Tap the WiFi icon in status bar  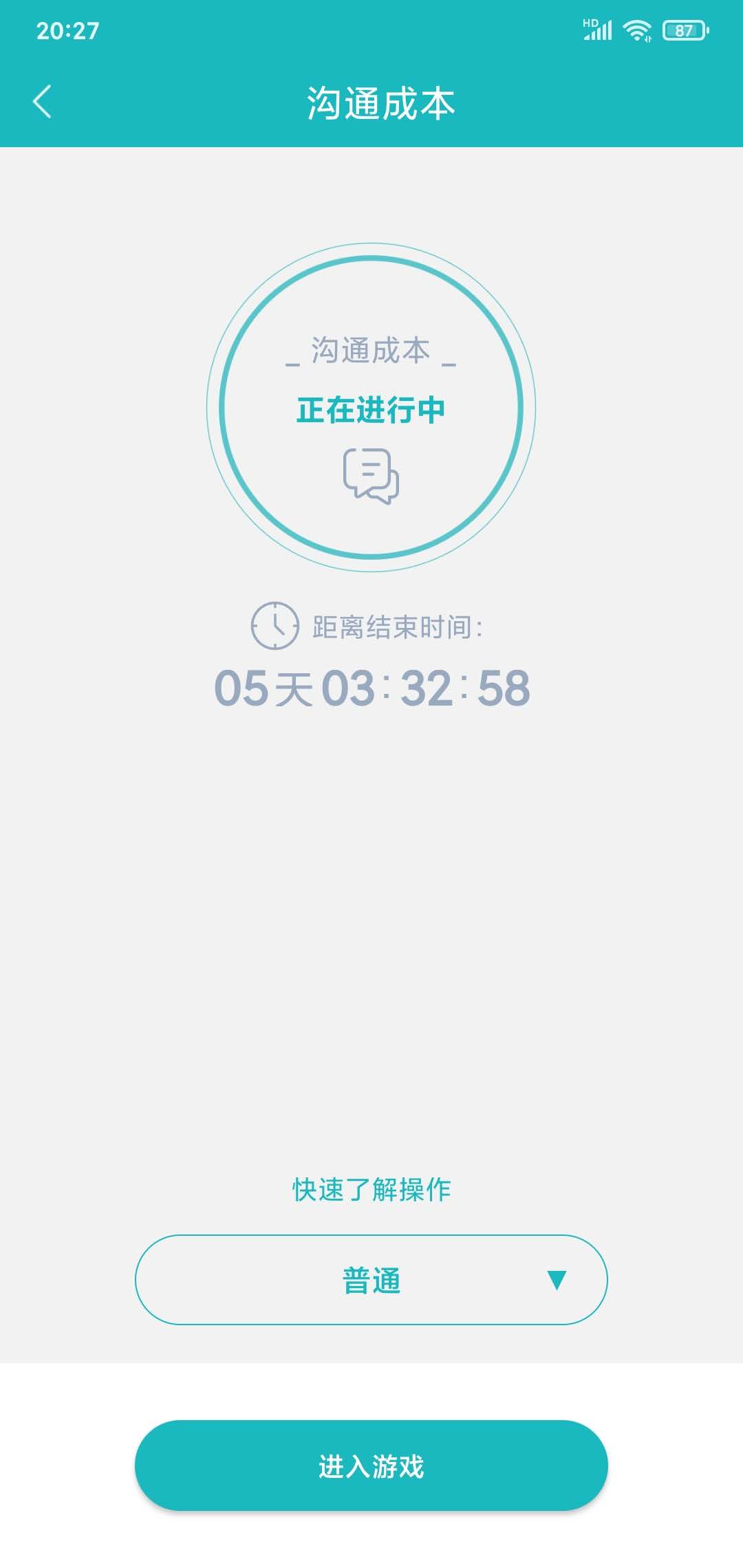(x=636, y=29)
